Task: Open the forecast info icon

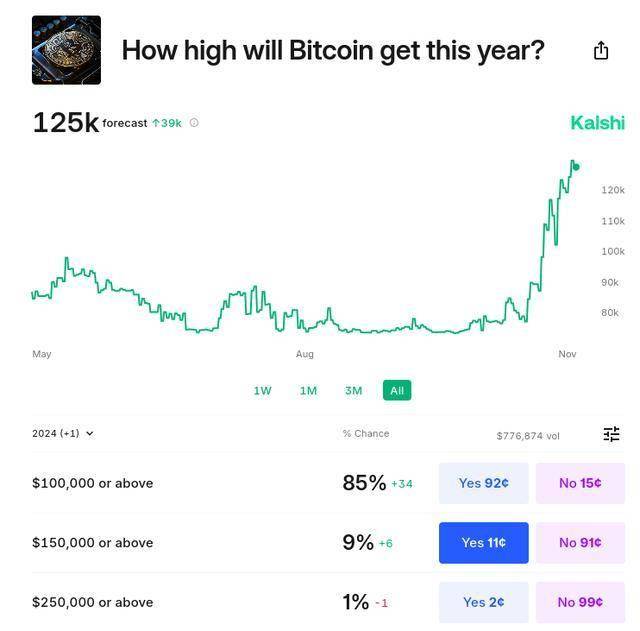Action: coord(194,123)
